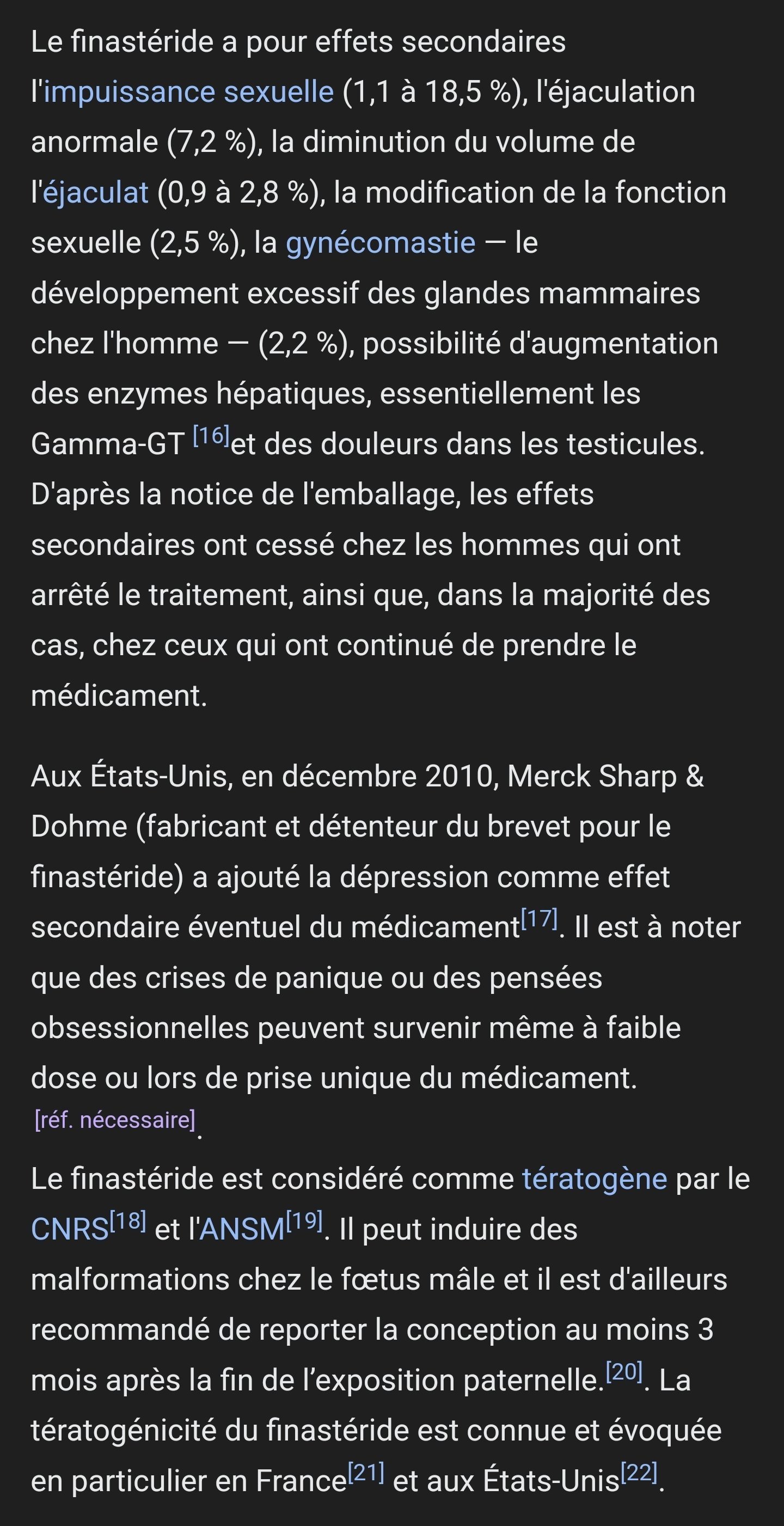784x1526 pixels.
Task: Open footnote reference 16
Action: tap(211, 436)
